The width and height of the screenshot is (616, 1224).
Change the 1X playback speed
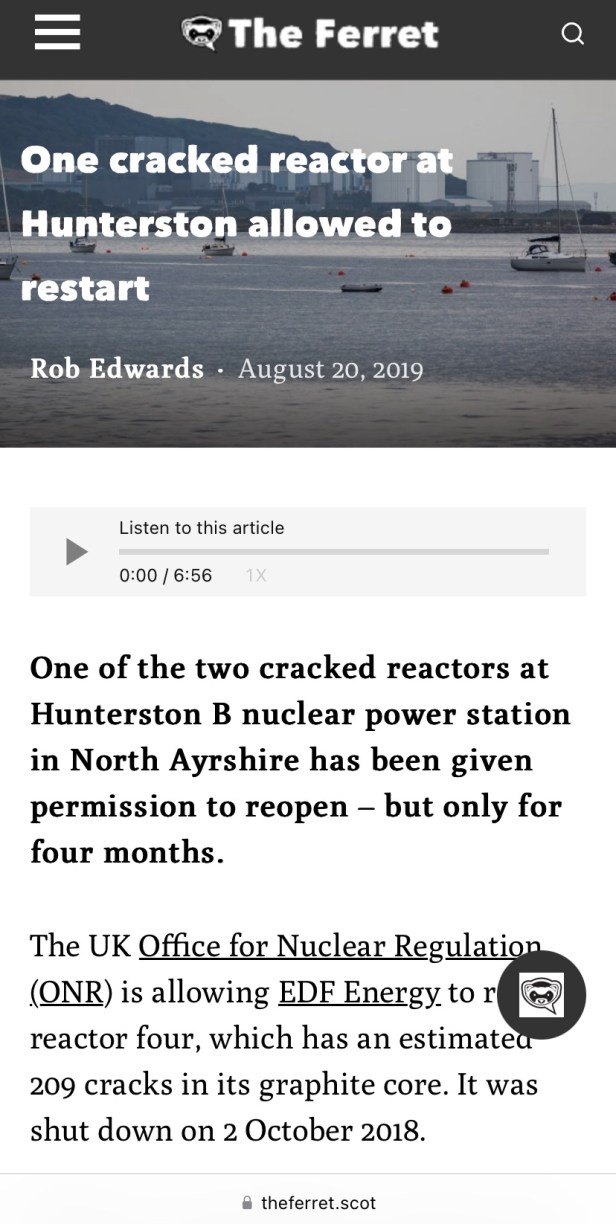pyautogui.click(x=256, y=575)
